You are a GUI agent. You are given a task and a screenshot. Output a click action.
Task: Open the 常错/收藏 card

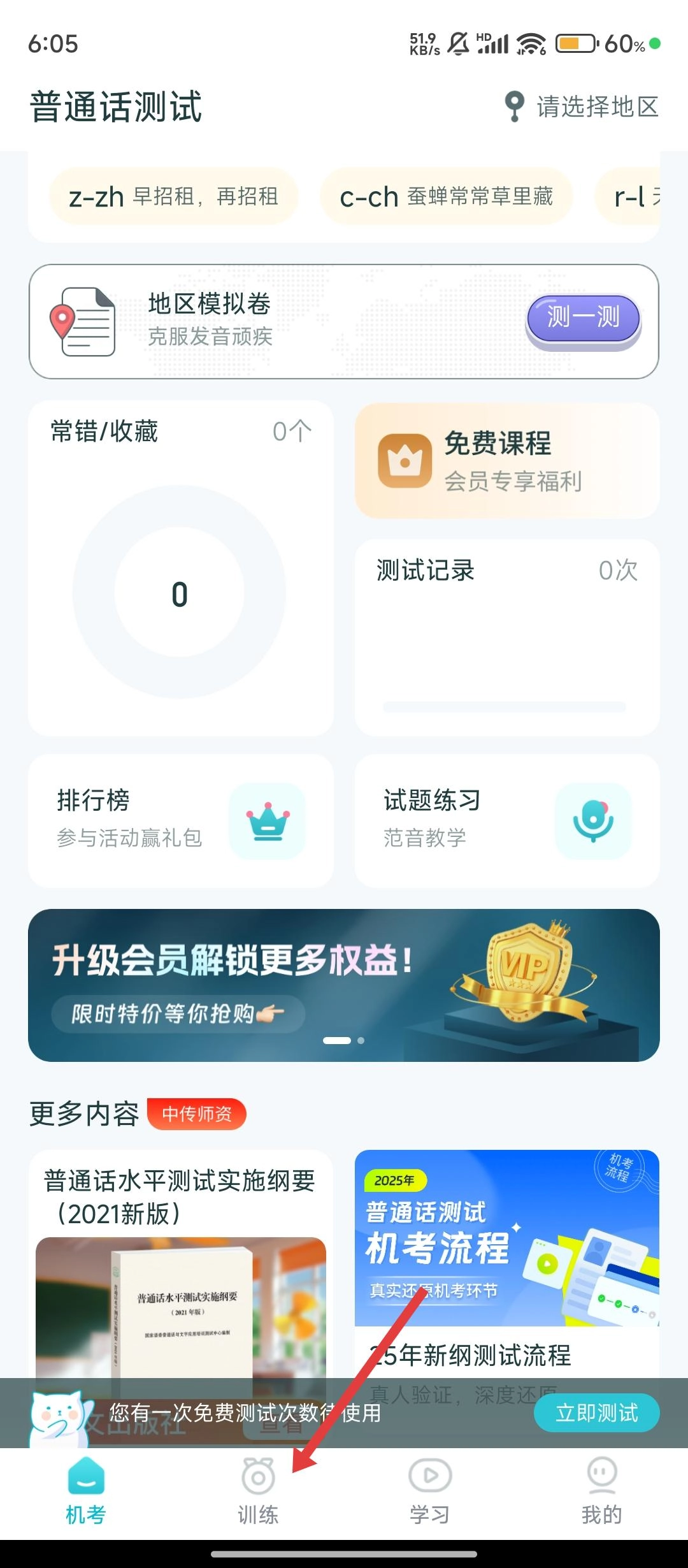181,567
